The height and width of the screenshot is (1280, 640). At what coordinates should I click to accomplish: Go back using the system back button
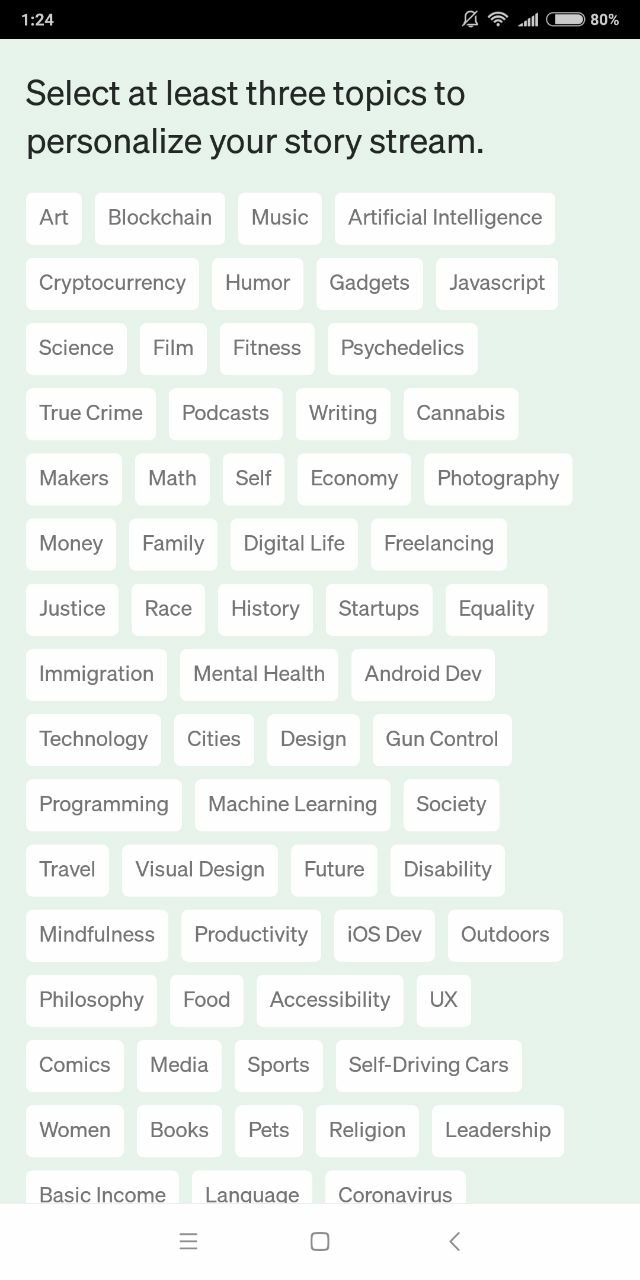pos(454,1241)
